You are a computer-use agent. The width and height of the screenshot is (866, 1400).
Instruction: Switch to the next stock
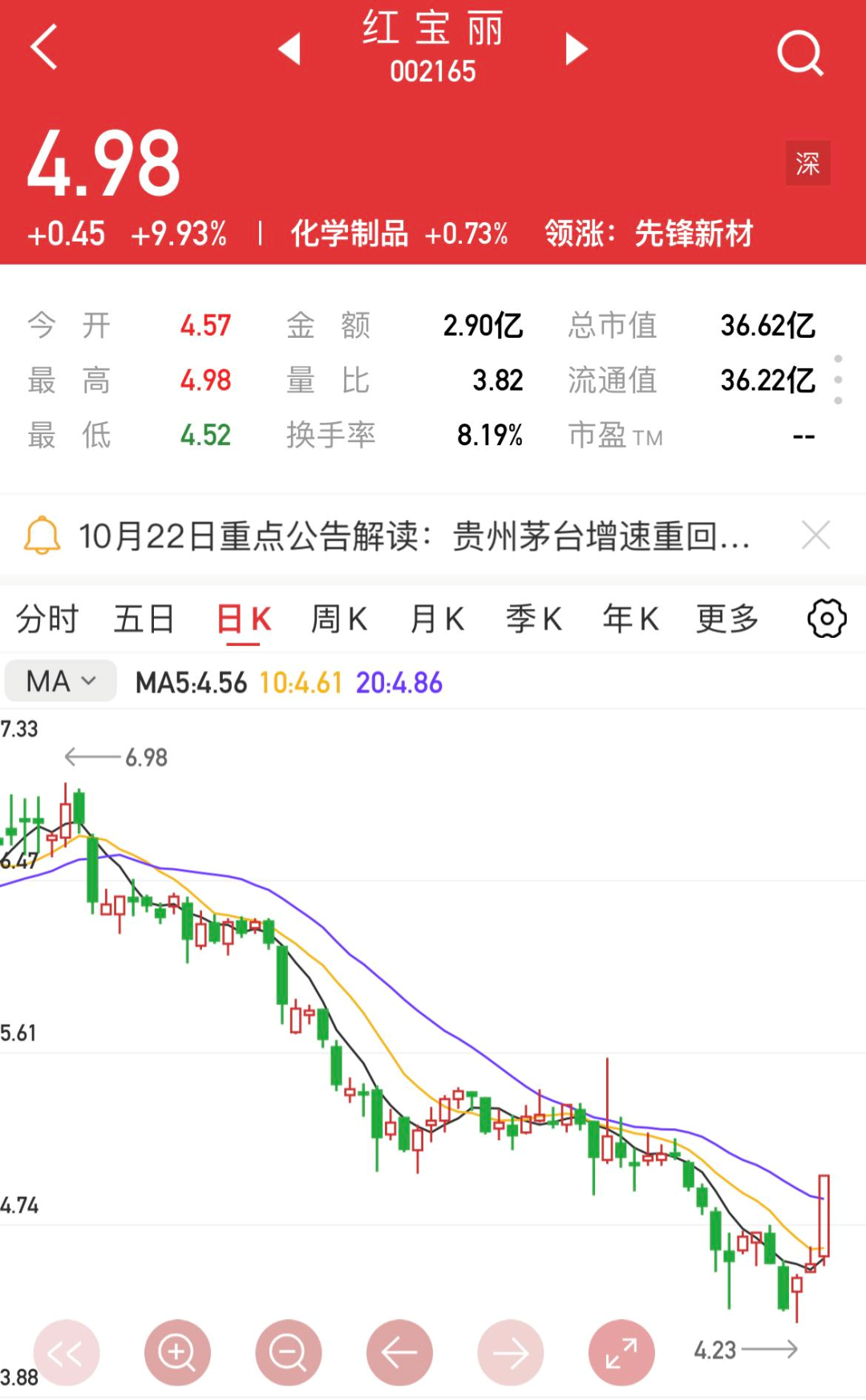click(576, 49)
